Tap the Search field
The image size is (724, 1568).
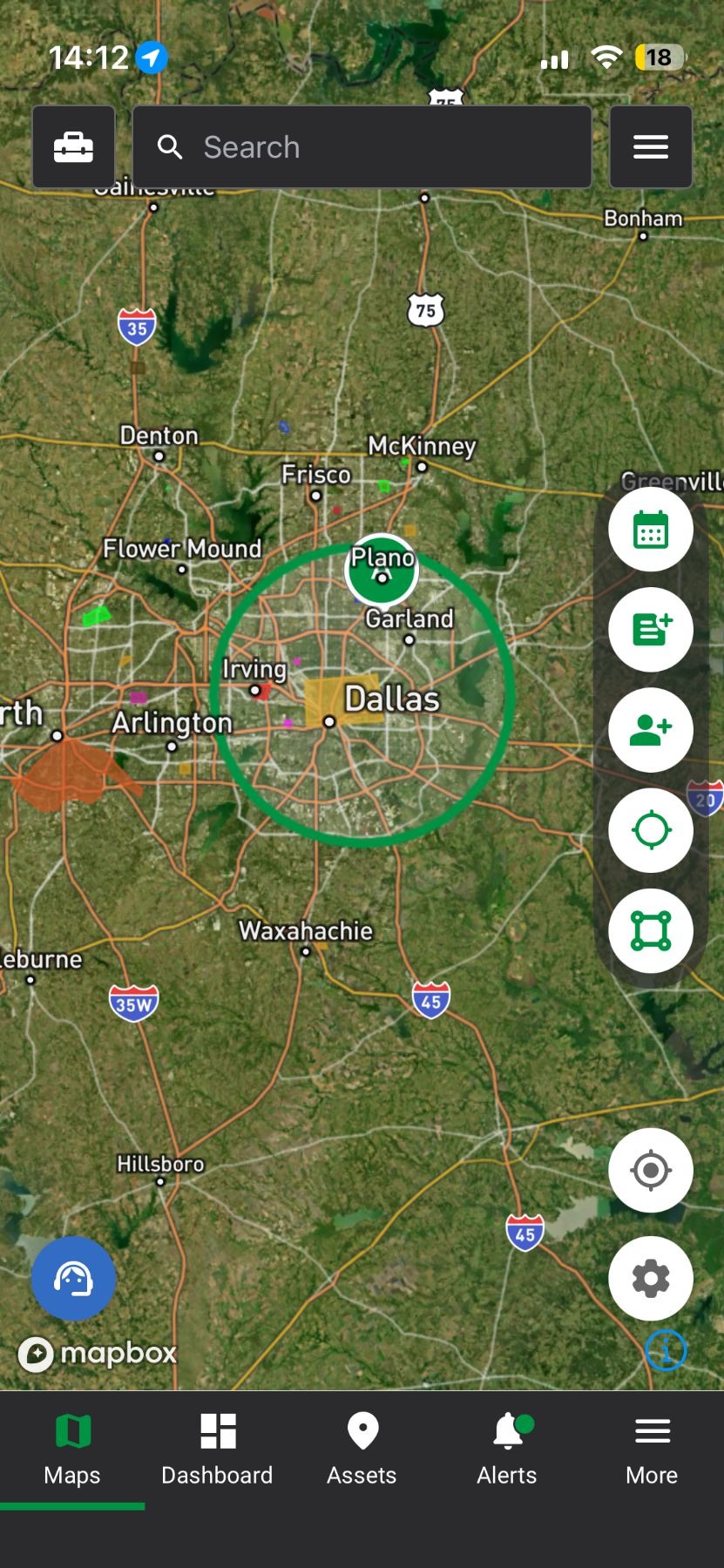pyautogui.click(x=362, y=147)
